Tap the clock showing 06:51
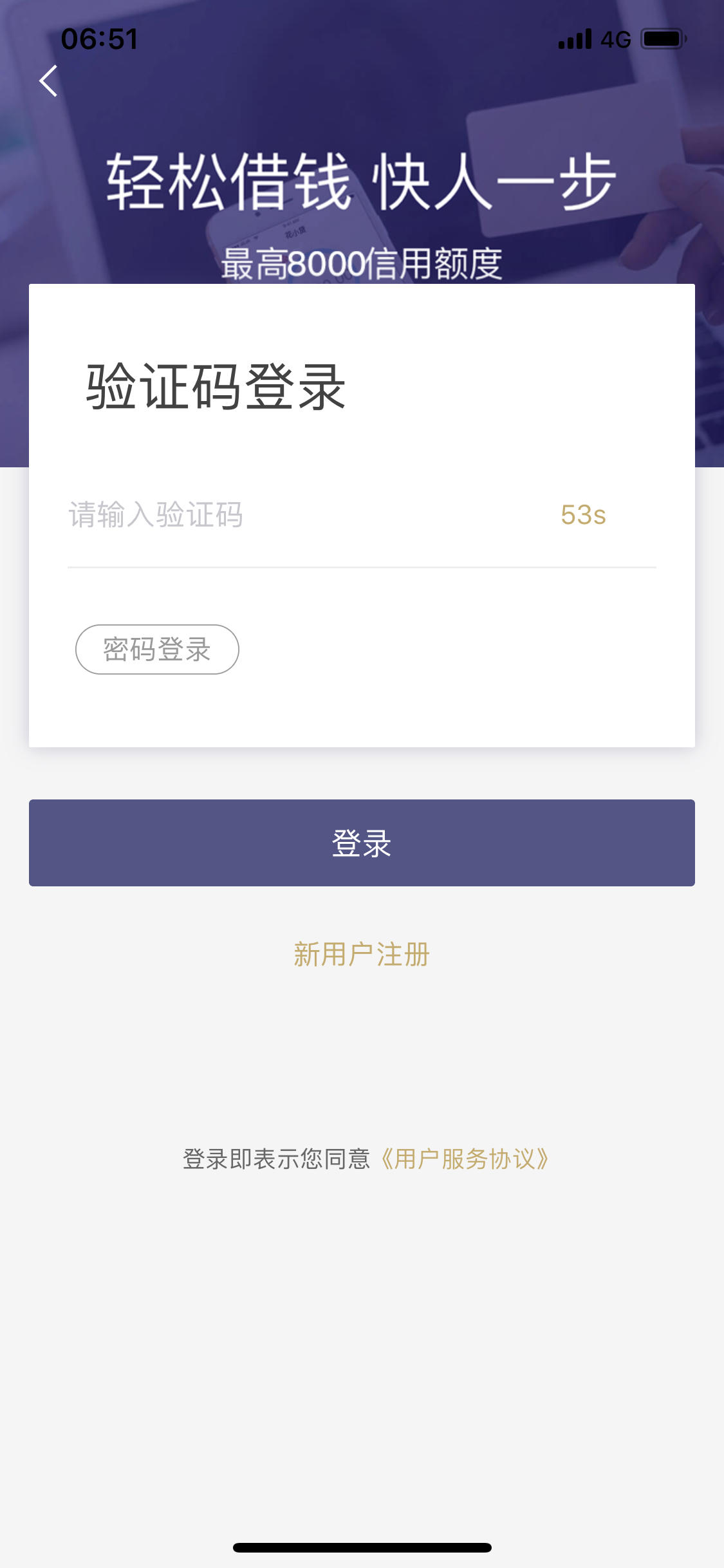This screenshot has width=724, height=1568. click(x=99, y=40)
